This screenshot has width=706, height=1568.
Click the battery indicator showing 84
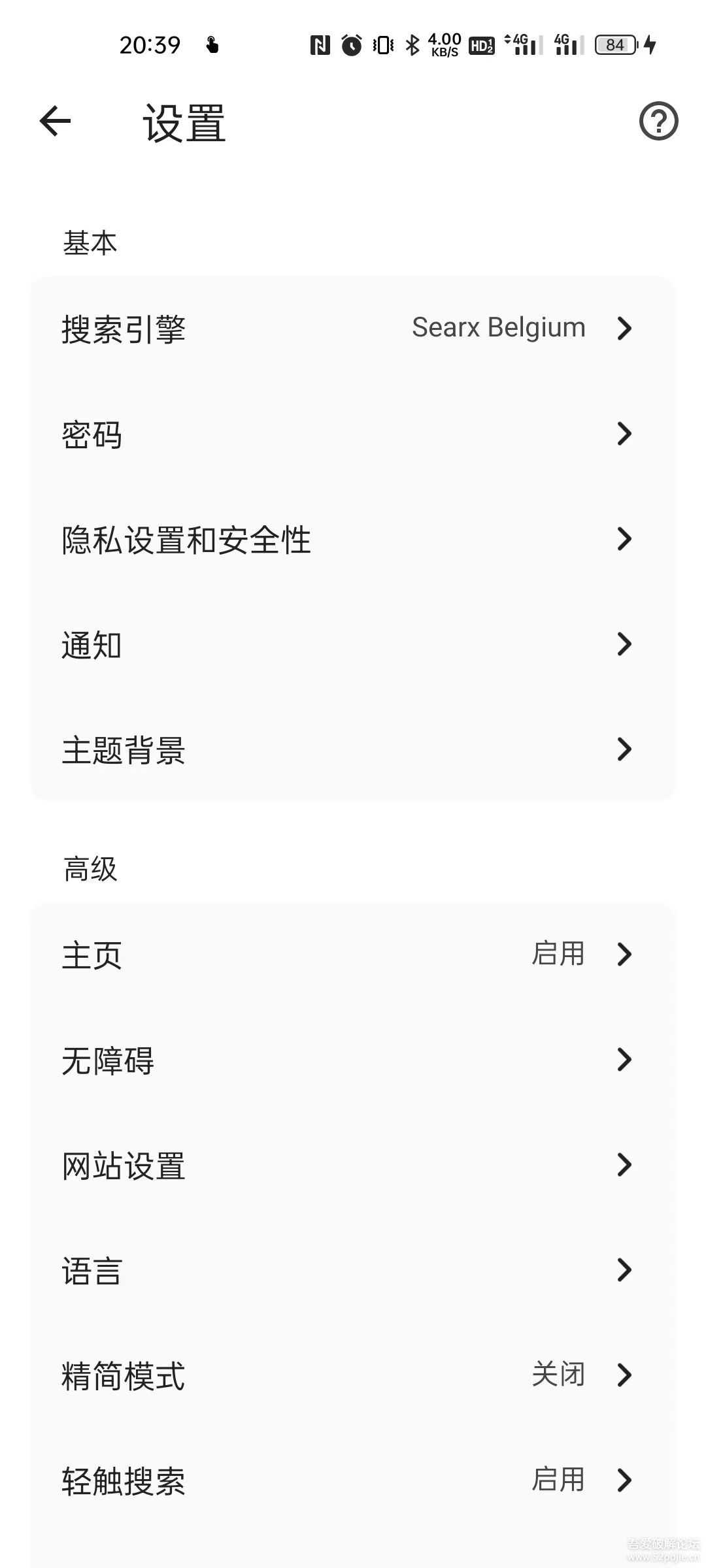tap(614, 44)
